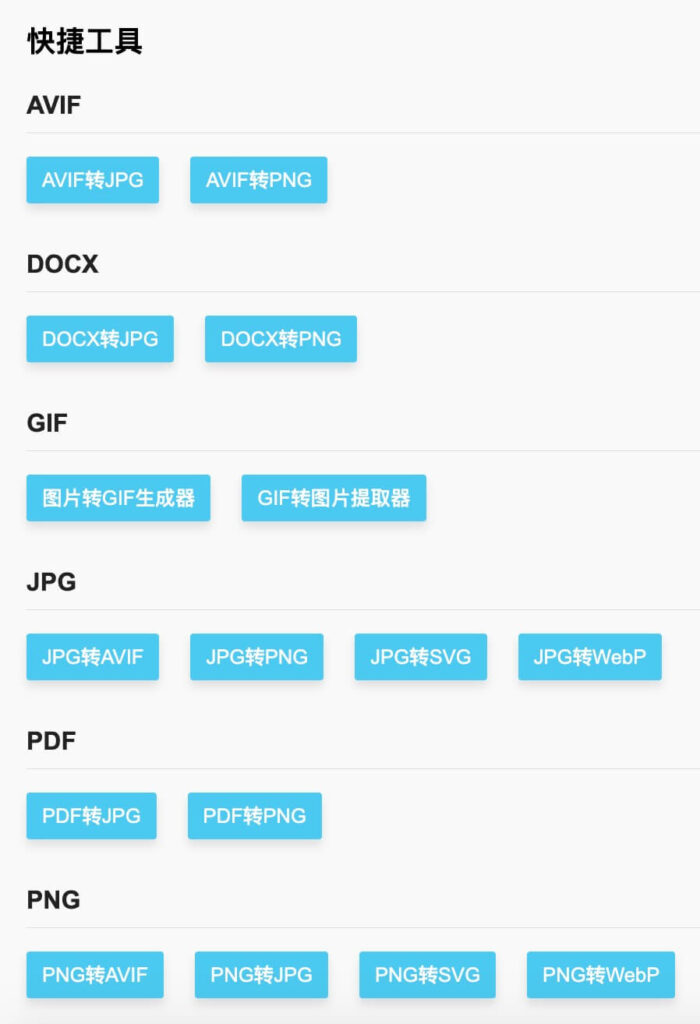Select the DOCX转JPG tool
This screenshot has width=700, height=1024.
(100, 339)
